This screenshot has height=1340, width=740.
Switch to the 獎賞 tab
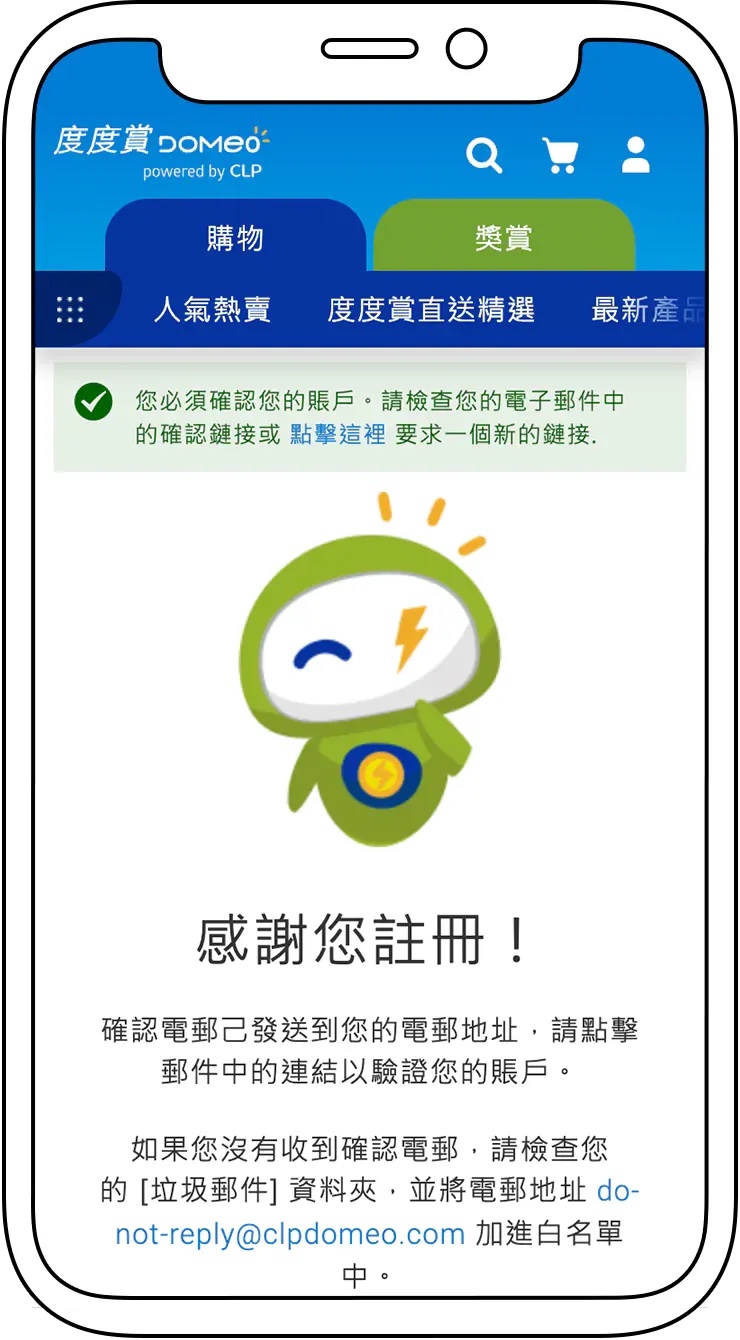point(503,238)
